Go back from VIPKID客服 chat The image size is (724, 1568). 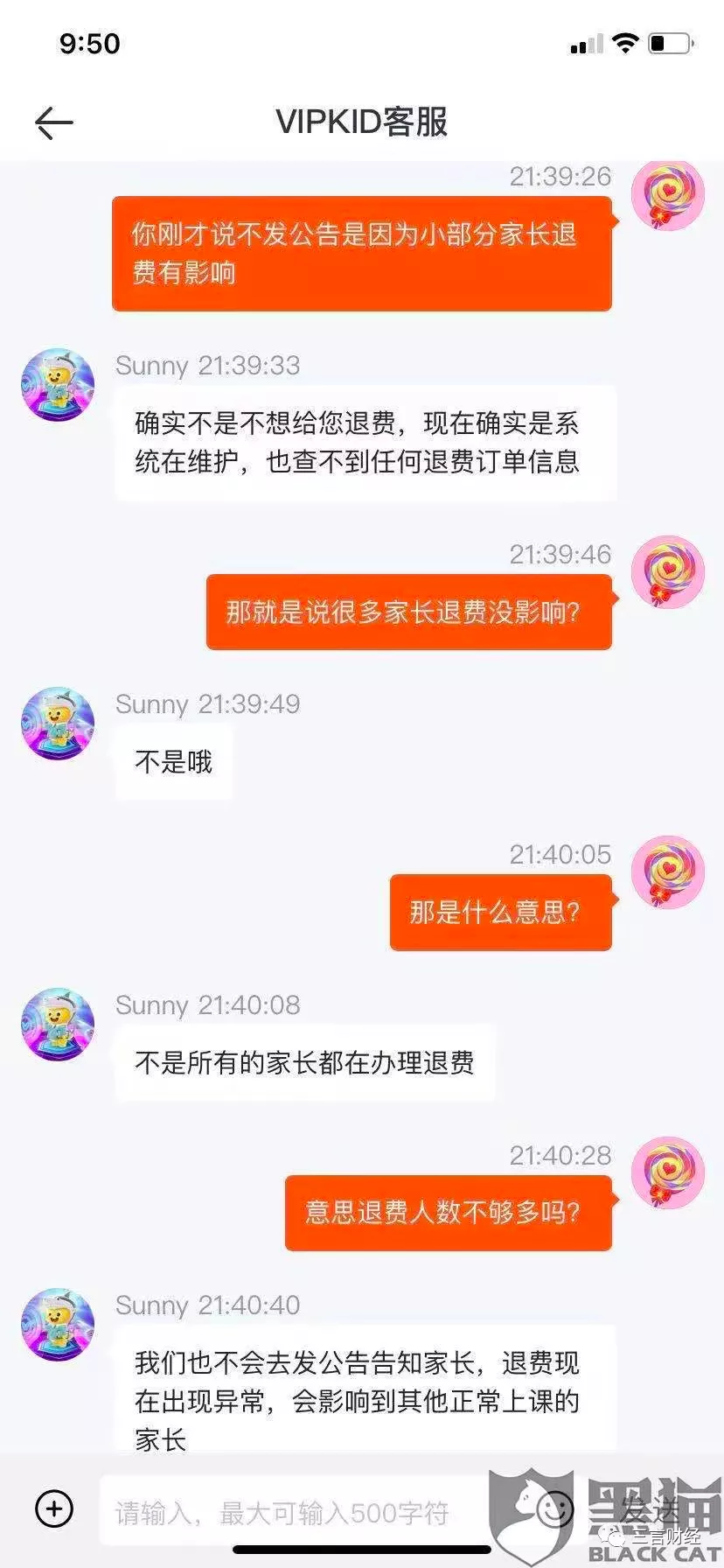(53, 123)
